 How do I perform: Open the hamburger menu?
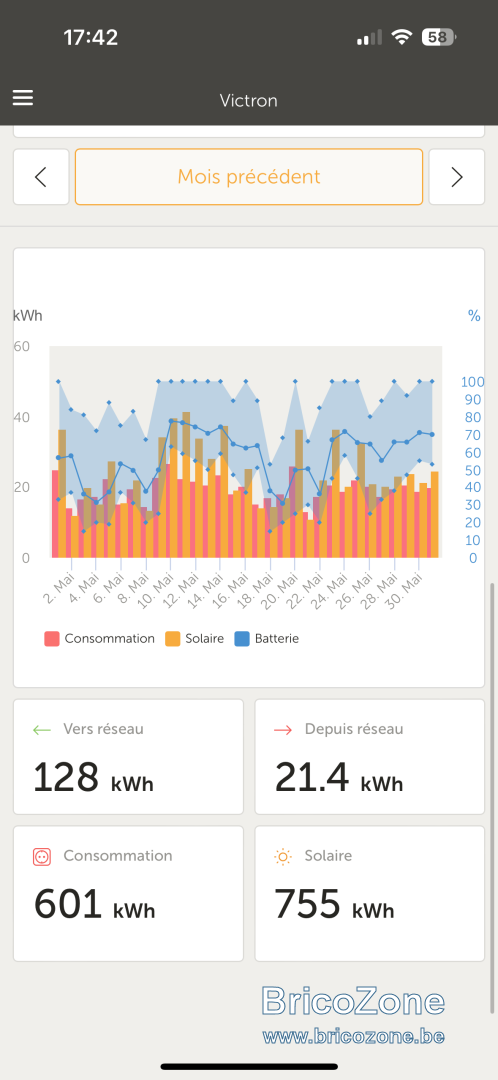click(x=23, y=98)
